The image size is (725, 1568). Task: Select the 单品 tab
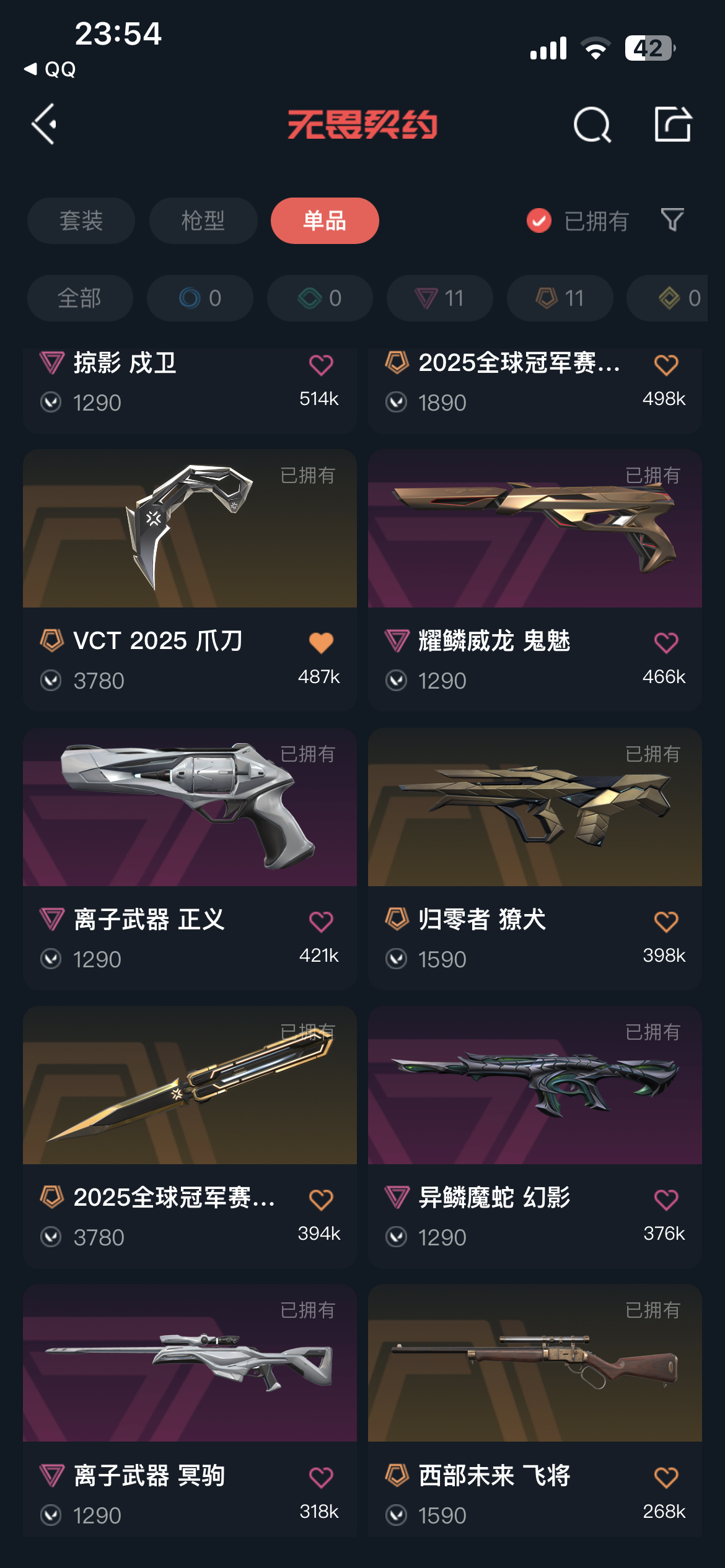325,220
